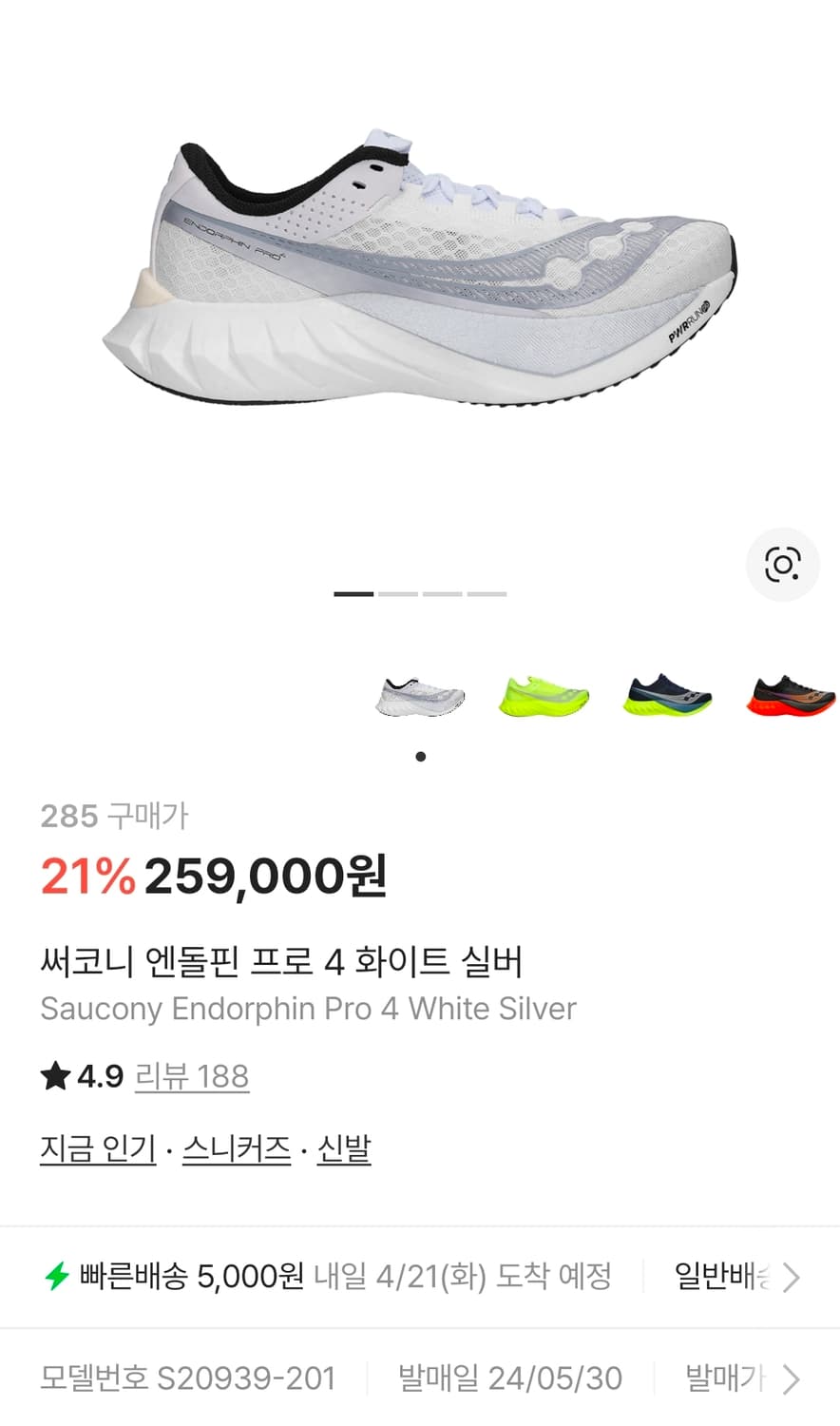The width and height of the screenshot is (840, 1426).
Task: Select the white Endorphin Pro 4 colorway thumbnail
Action: [419, 695]
